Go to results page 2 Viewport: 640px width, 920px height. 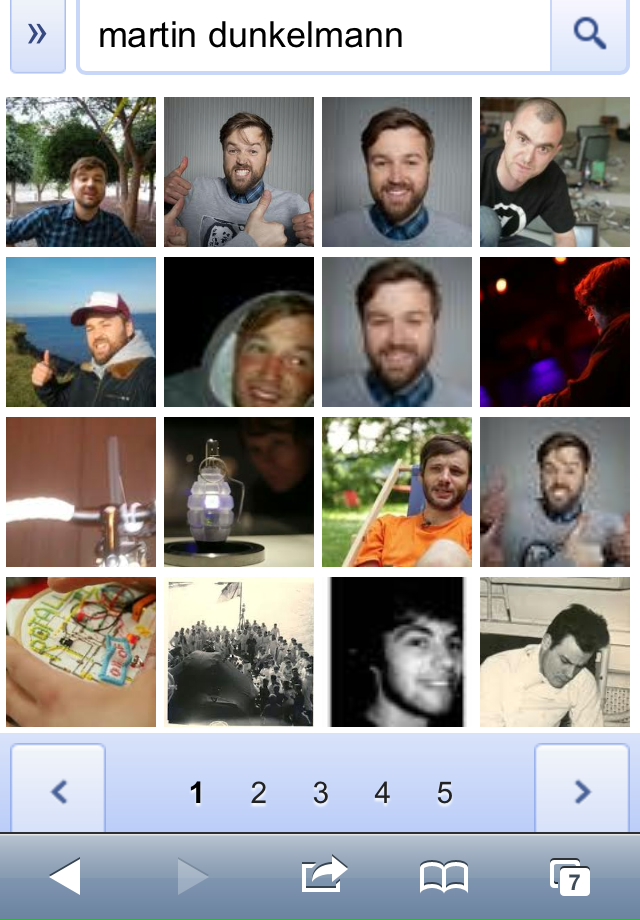[258, 793]
